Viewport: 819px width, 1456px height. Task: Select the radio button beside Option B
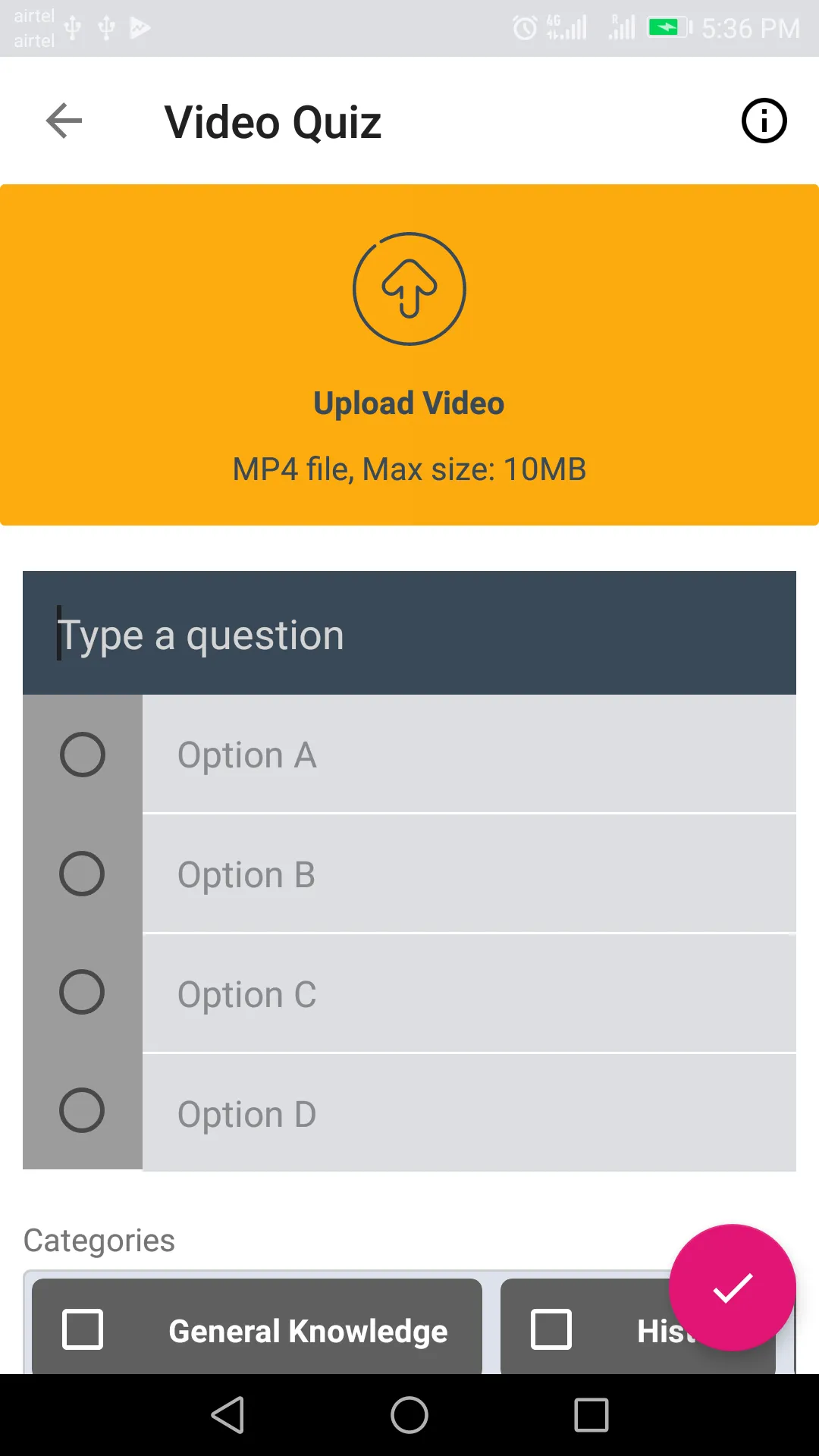[82, 874]
